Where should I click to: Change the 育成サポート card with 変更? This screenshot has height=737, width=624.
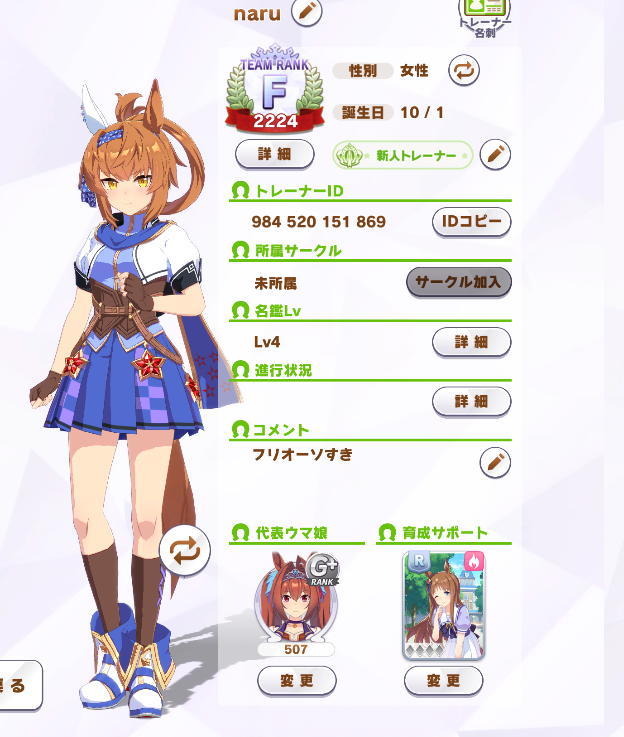[443, 681]
